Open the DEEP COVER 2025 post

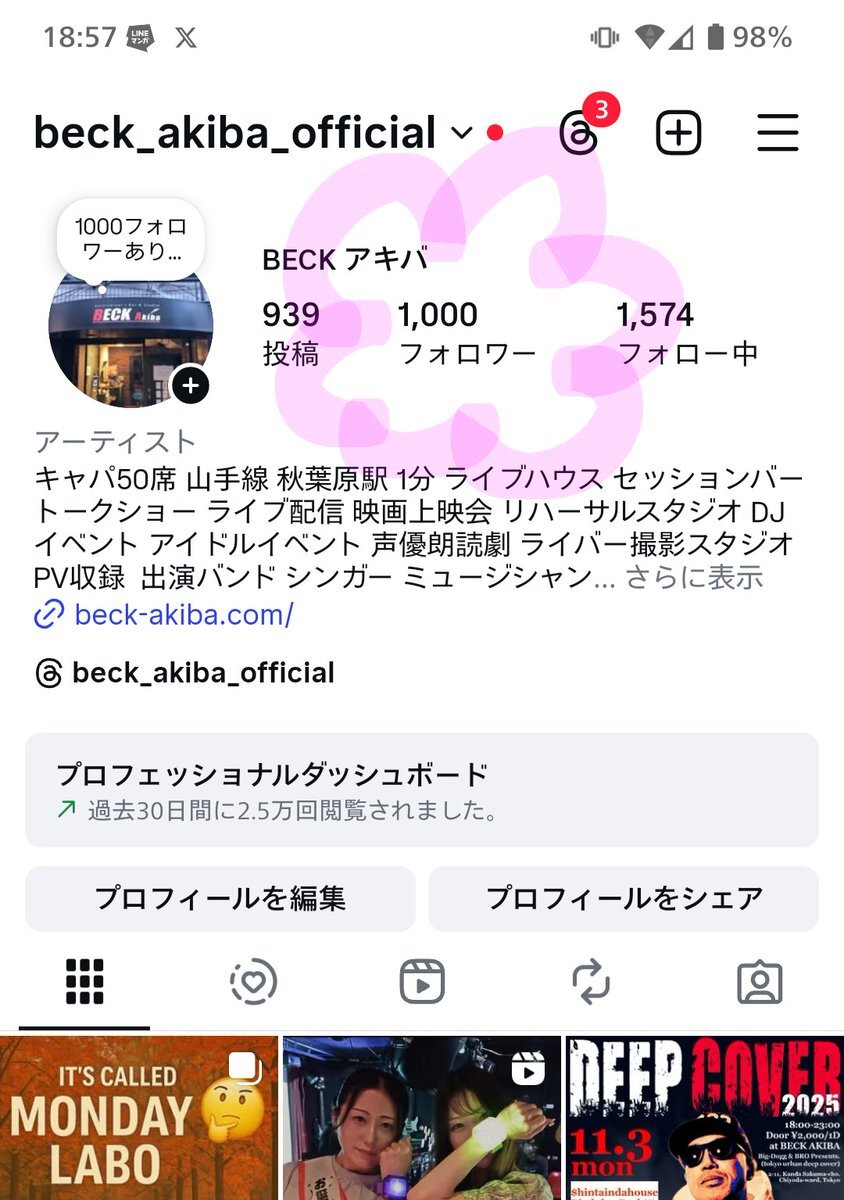tap(705, 1120)
